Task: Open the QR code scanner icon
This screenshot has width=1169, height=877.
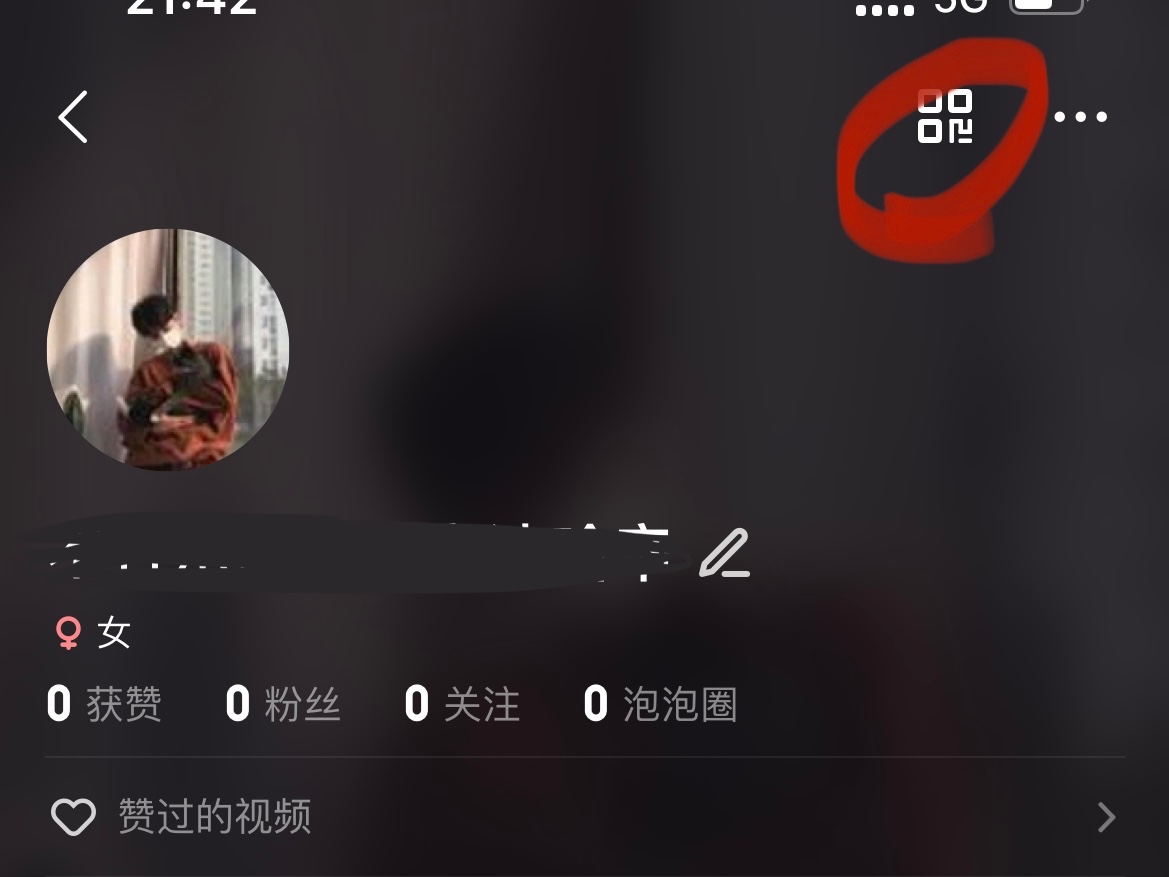Action: (x=944, y=117)
